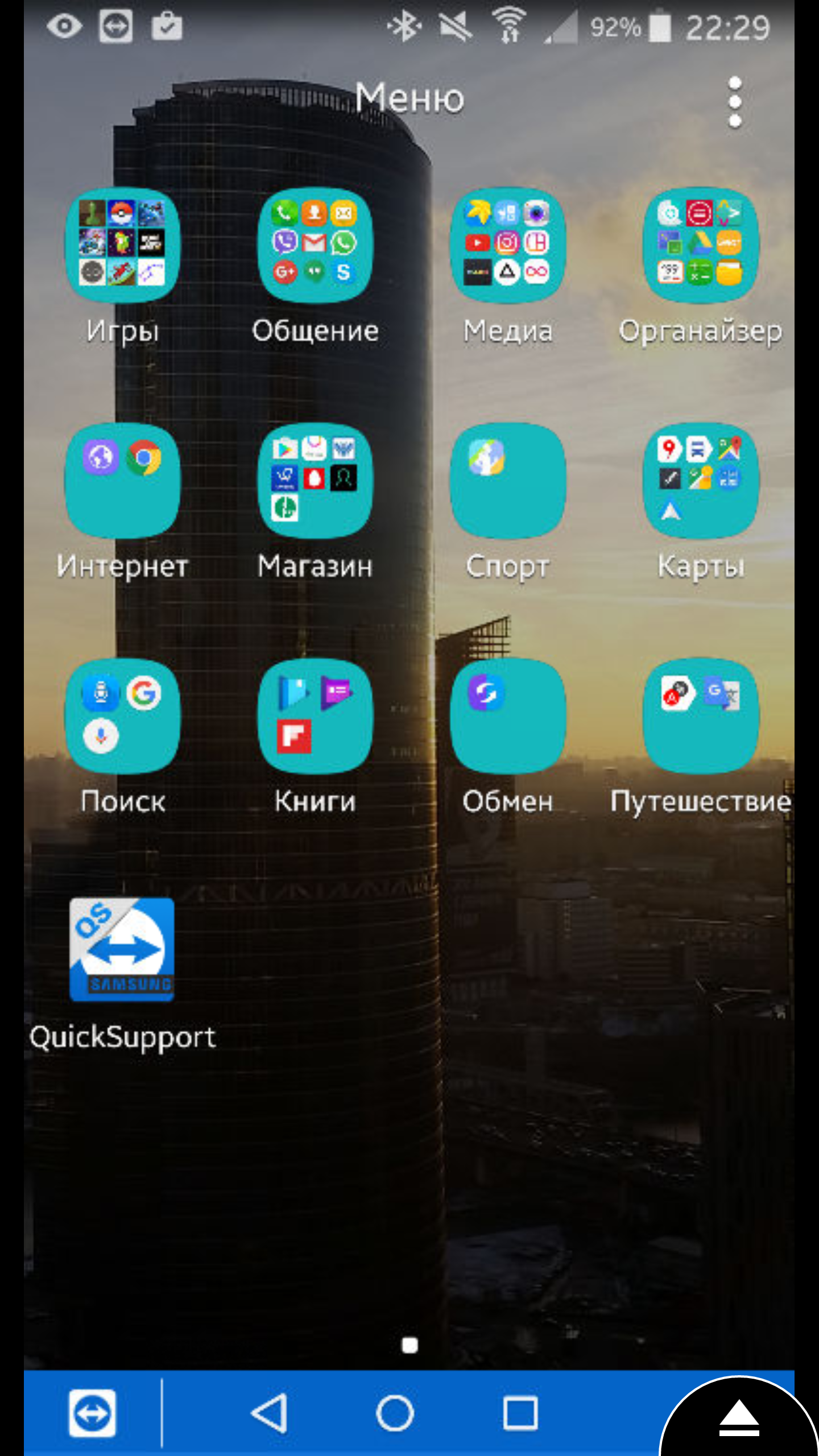The width and height of the screenshot is (819, 1456).
Task: Open the overflow menu next to Меню
Action: [x=735, y=102]
